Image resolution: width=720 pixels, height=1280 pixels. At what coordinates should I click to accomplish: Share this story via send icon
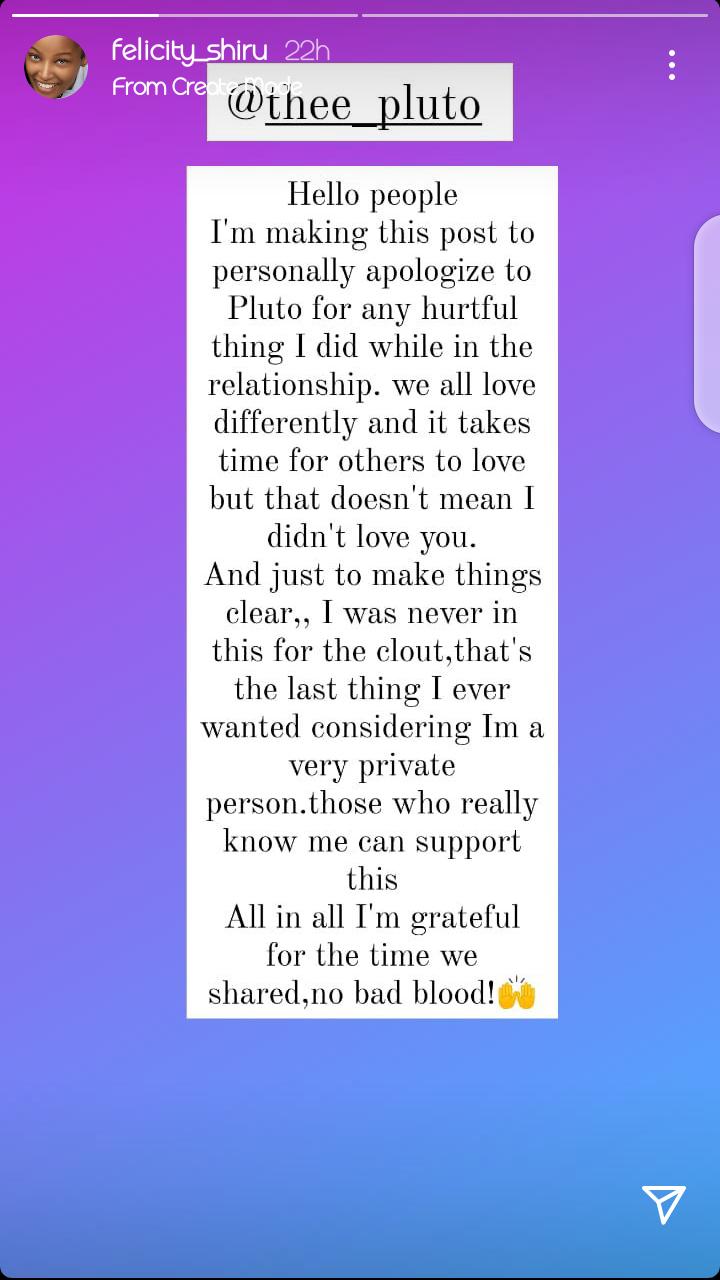(x=663, y=1205)
